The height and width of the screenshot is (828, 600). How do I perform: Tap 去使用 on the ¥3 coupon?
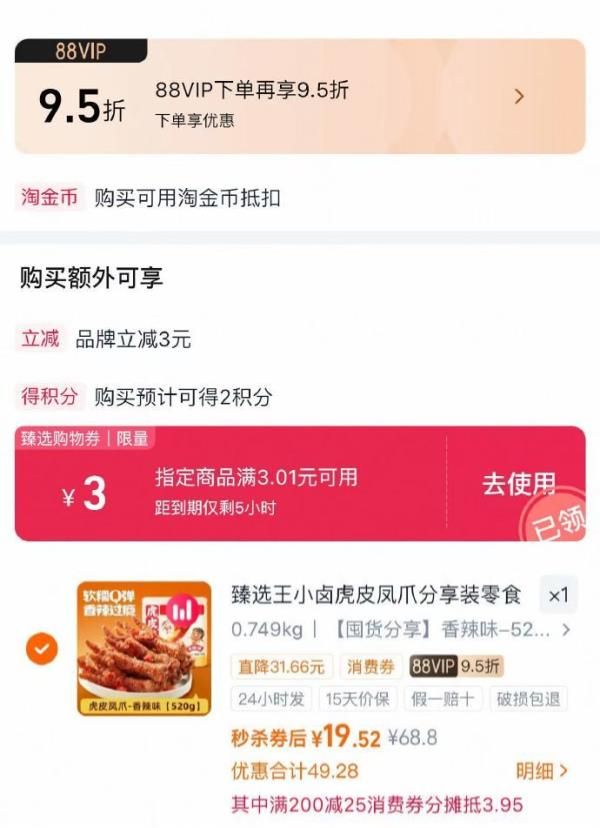[x=518, y=484]
